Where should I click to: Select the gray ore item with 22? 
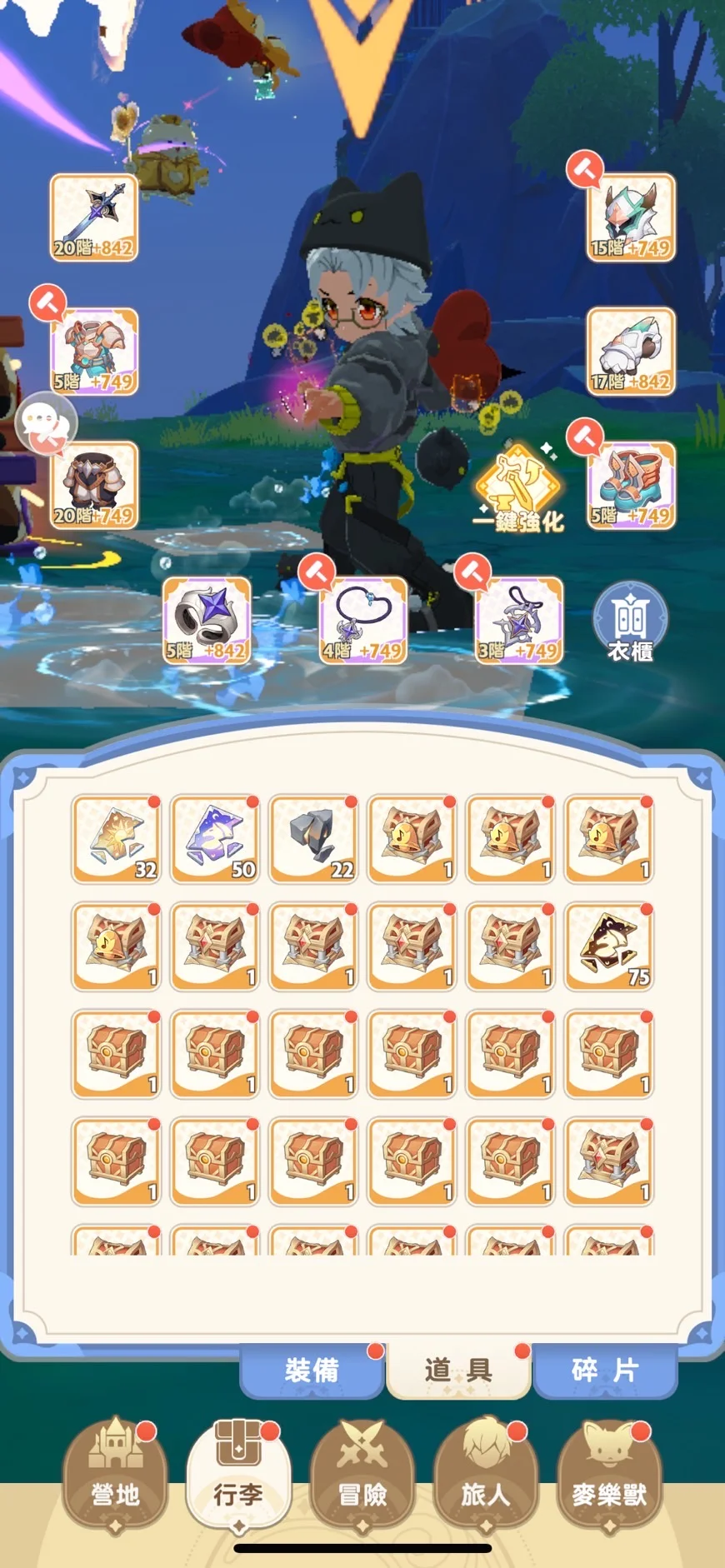313,838
